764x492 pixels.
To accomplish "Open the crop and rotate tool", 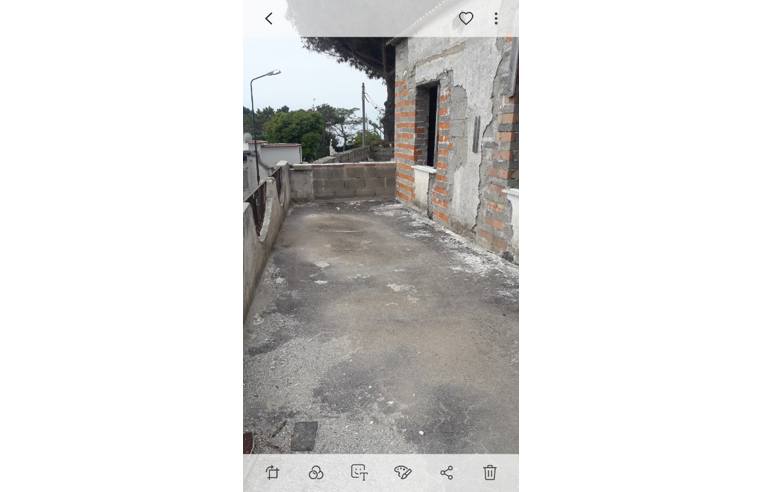I will (x=272, y=473).
